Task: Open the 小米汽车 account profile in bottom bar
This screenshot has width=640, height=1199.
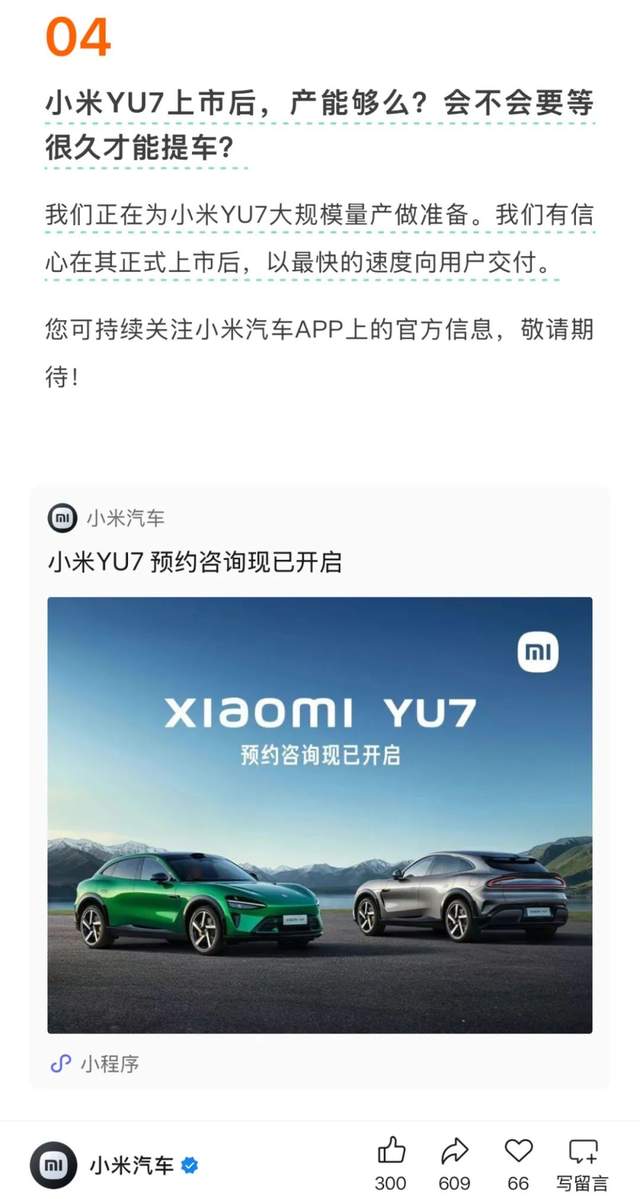Action: (x=115, y=1165)
